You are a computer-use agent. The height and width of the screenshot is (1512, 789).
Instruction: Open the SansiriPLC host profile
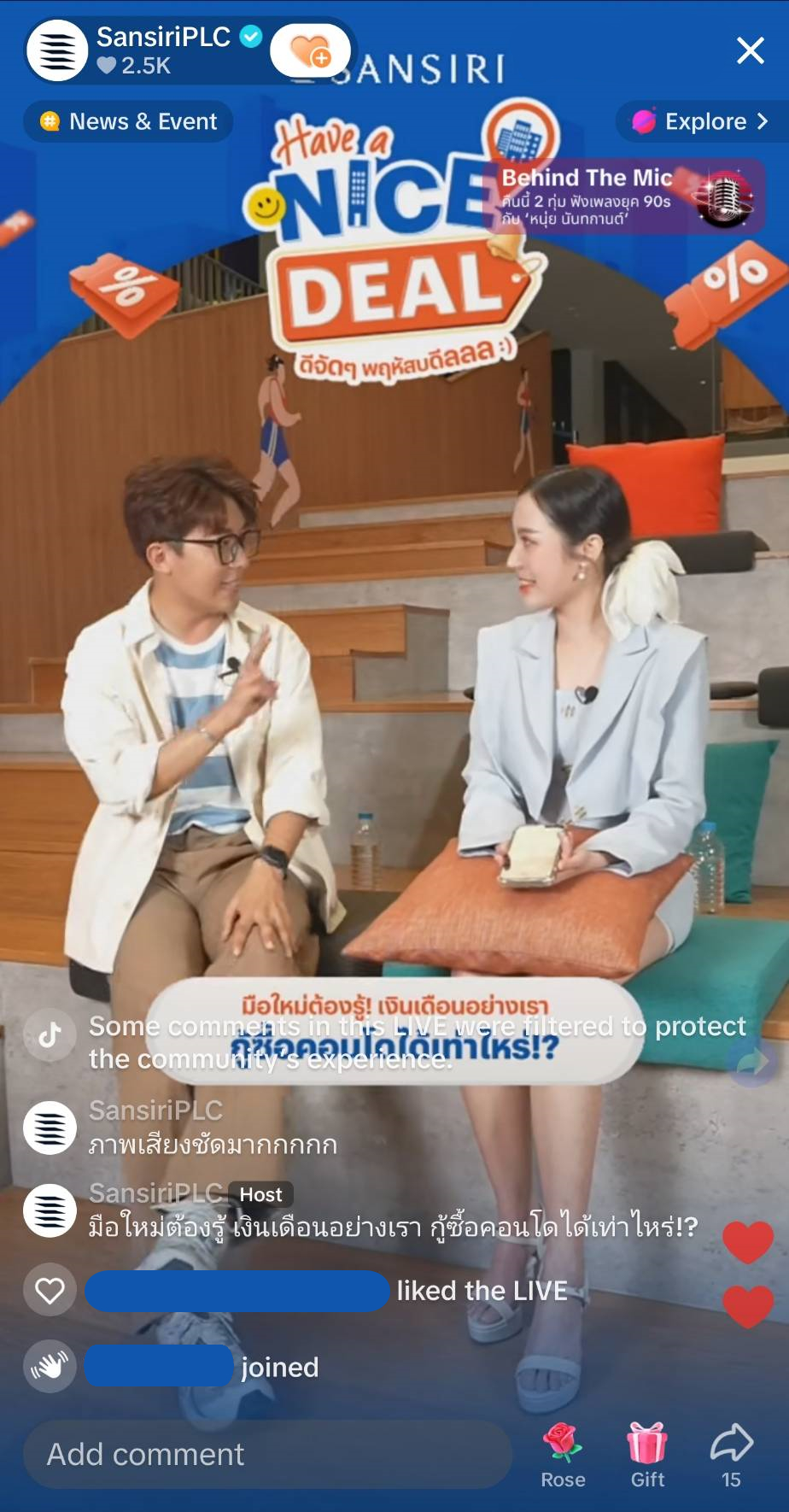tap(58, 50)
